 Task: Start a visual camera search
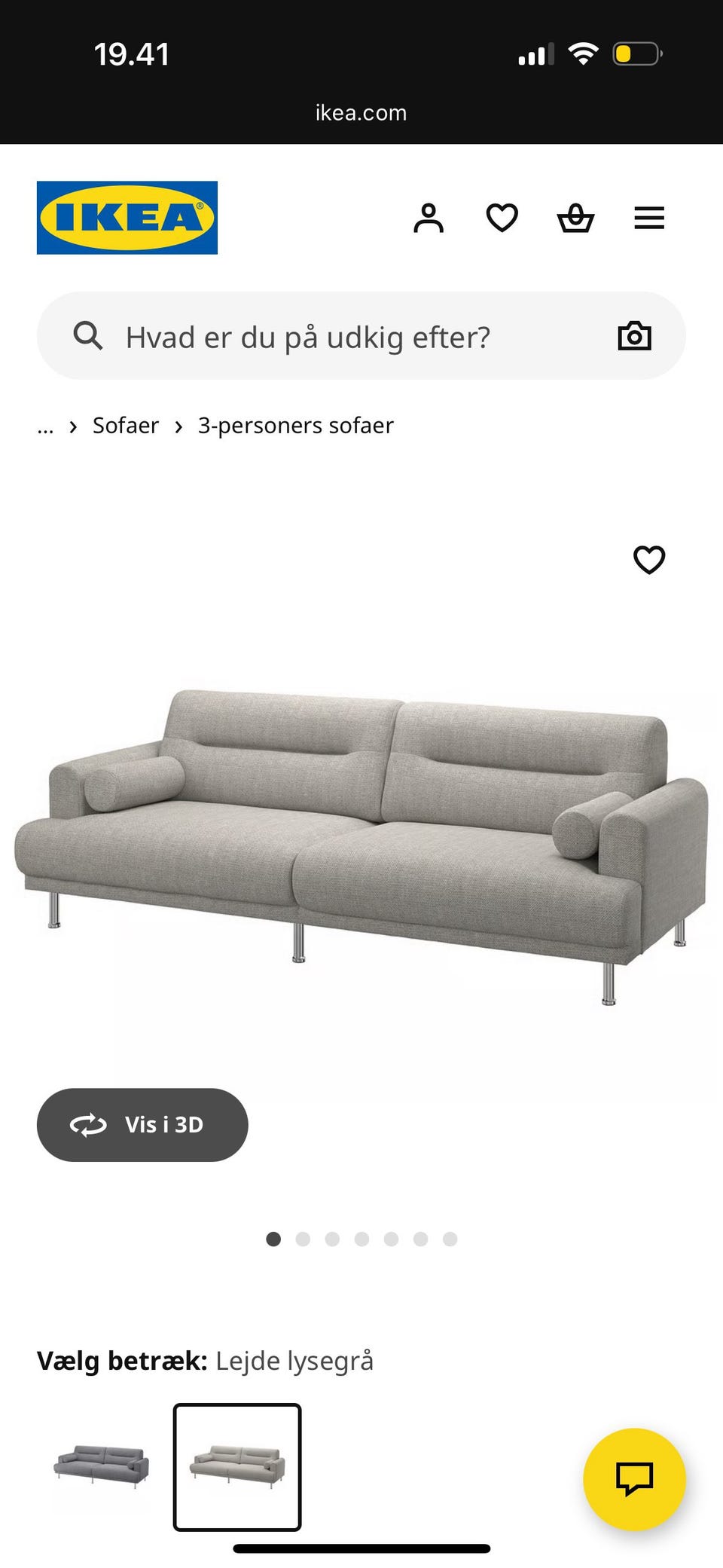coord(635,335)
